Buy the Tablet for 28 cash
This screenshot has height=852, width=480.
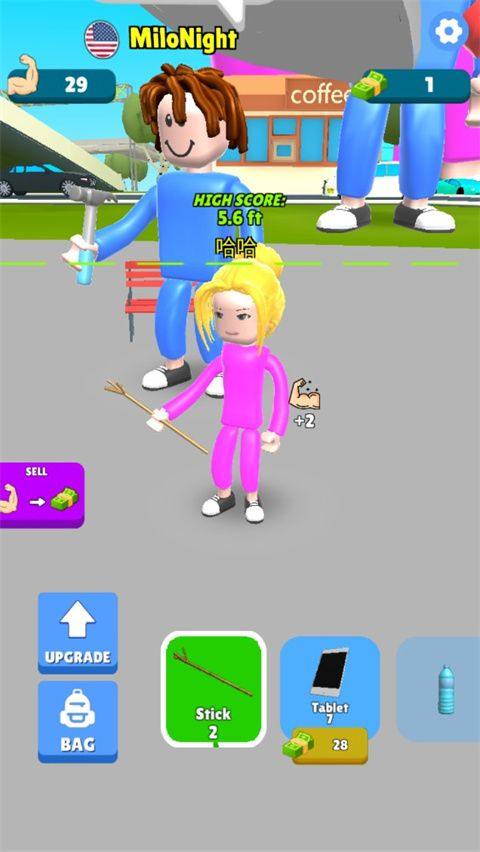[x=330, y=744]
